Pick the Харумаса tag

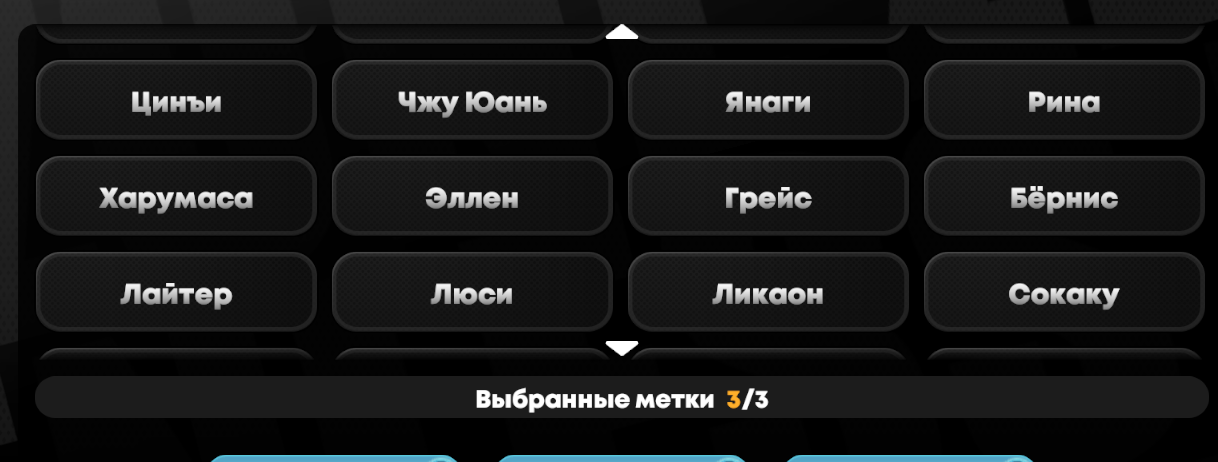[x=176, y=196]
